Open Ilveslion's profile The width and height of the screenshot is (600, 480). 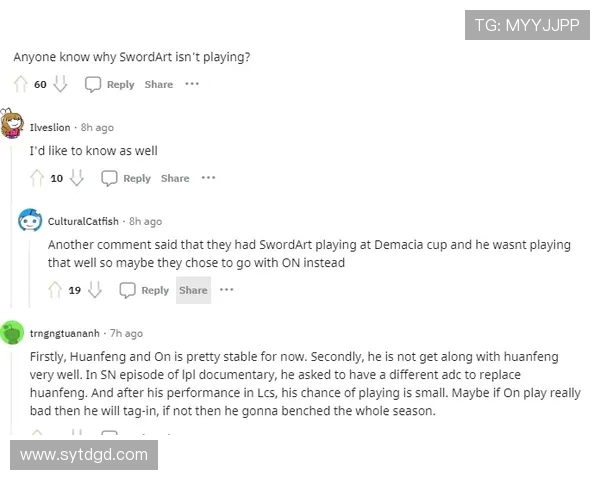pyautogui.click(x=50, y=128)
